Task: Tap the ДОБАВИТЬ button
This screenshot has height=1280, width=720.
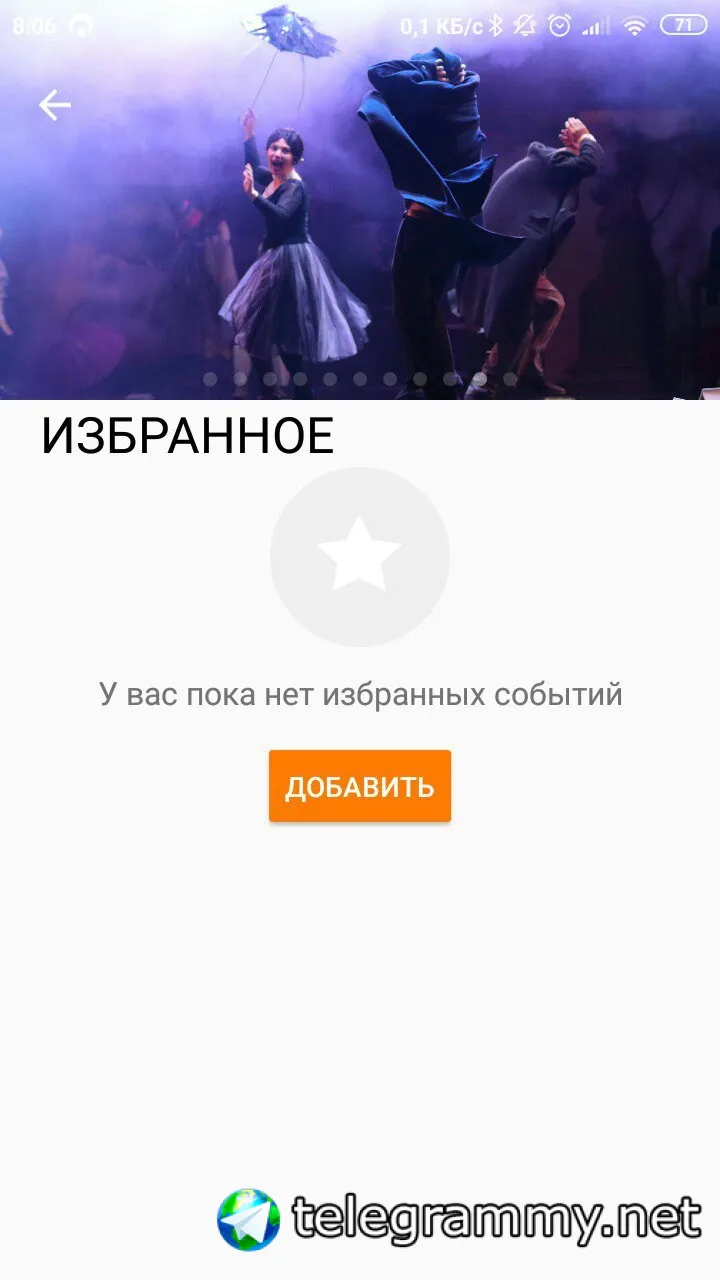Action: coord(360,786)
